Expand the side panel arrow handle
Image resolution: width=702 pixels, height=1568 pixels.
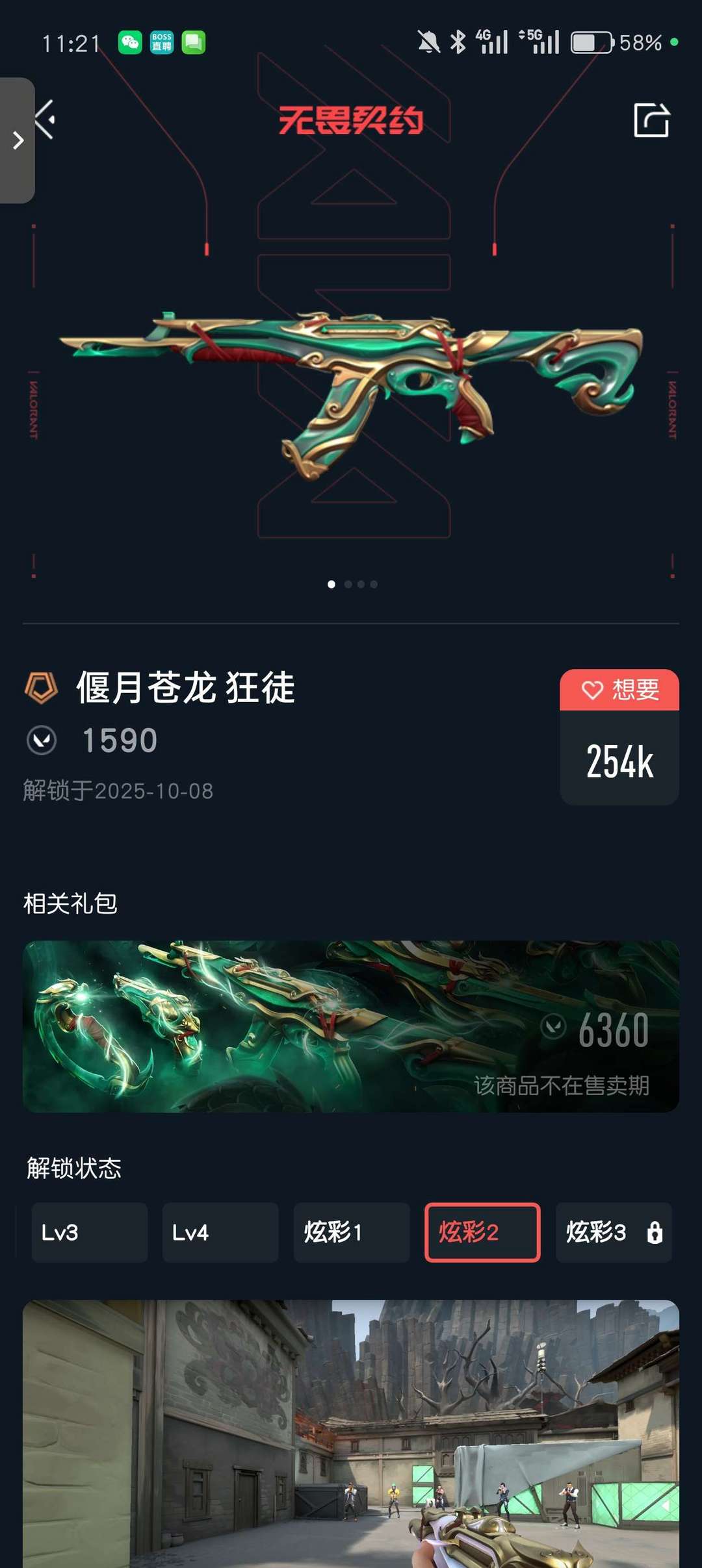18,140
